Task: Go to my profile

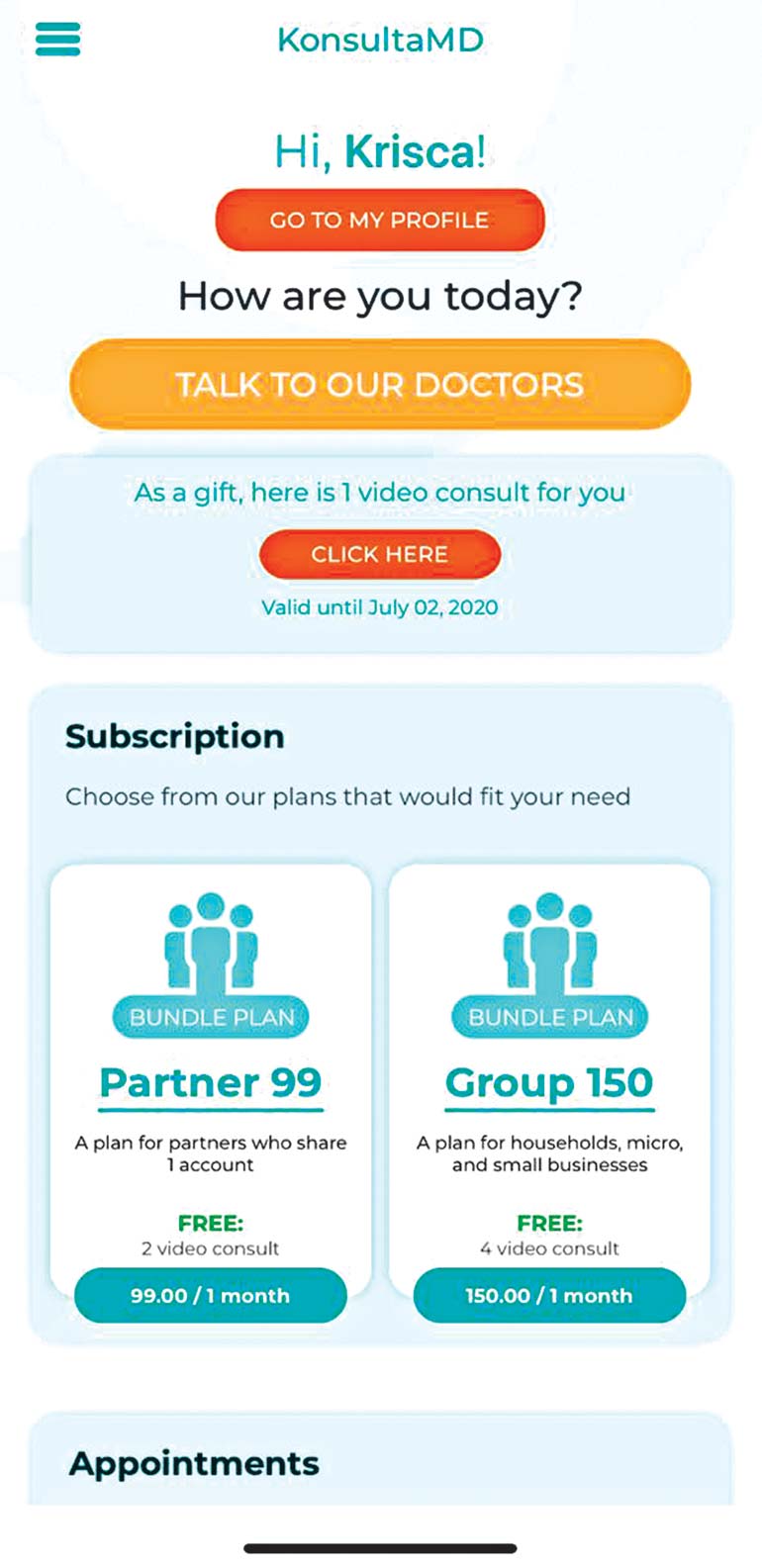Action: coord(380,220)
